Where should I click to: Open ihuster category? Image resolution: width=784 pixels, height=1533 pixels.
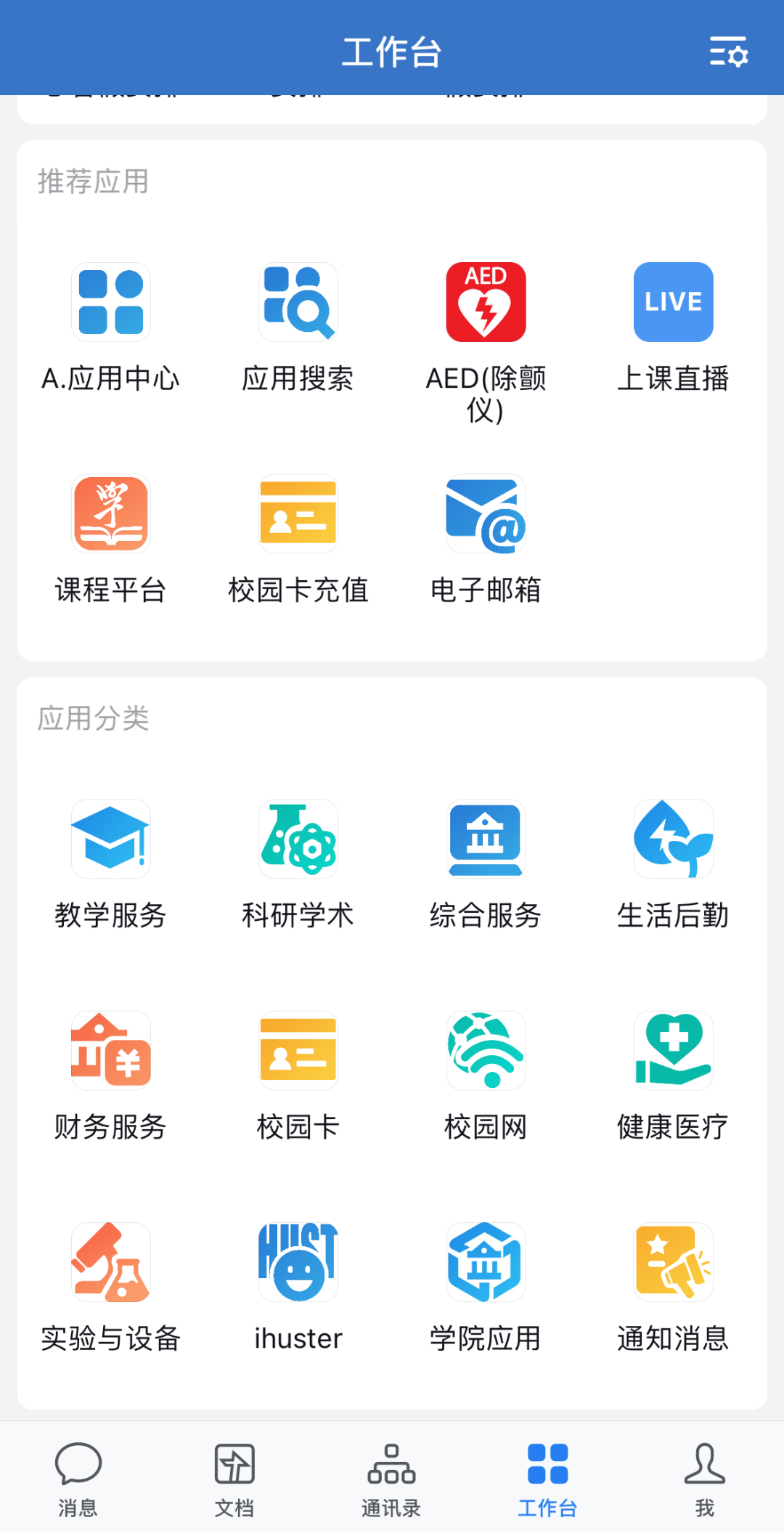coord(298,1262)
